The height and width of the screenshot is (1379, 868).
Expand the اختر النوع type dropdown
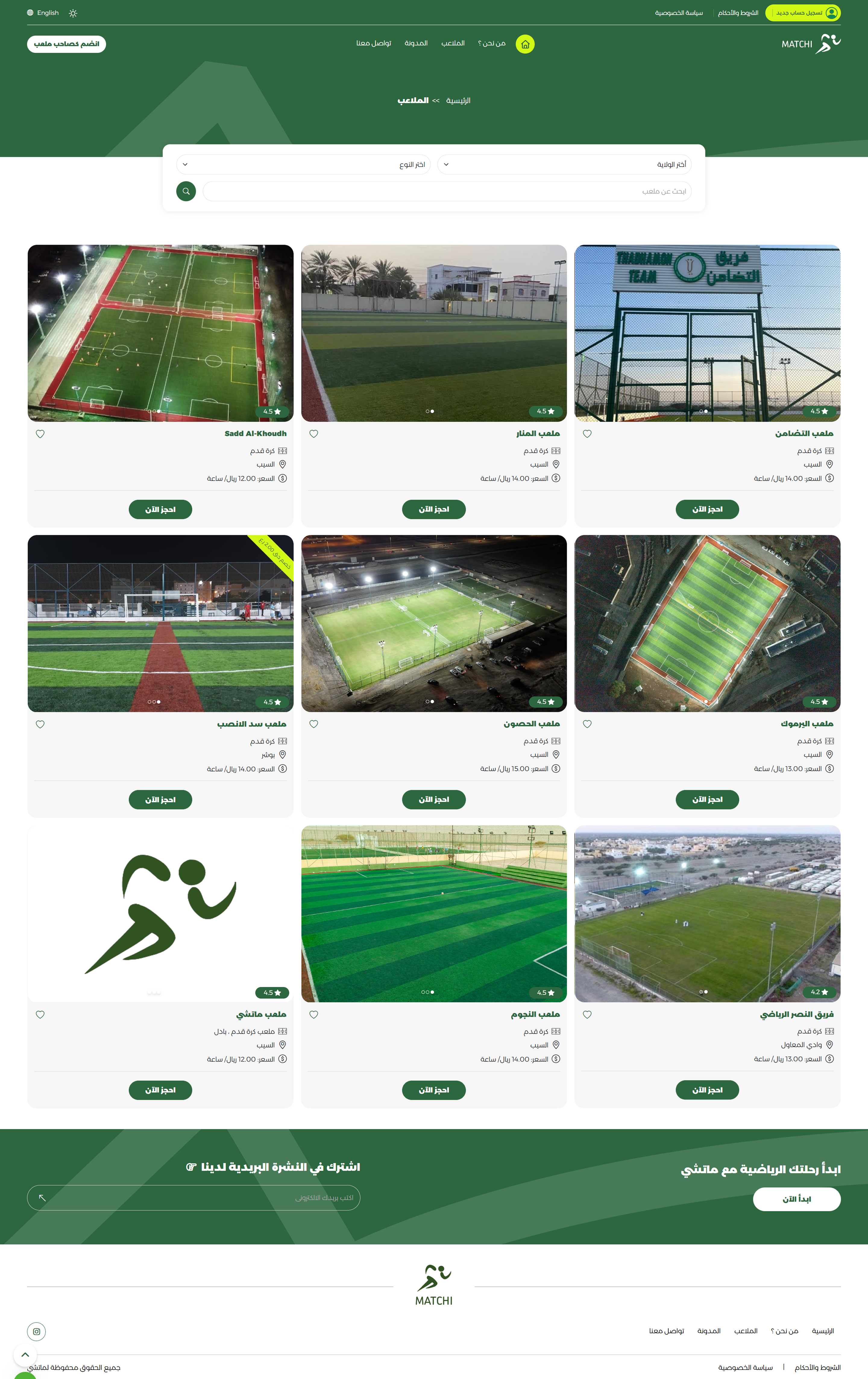(x=303, y=164)
